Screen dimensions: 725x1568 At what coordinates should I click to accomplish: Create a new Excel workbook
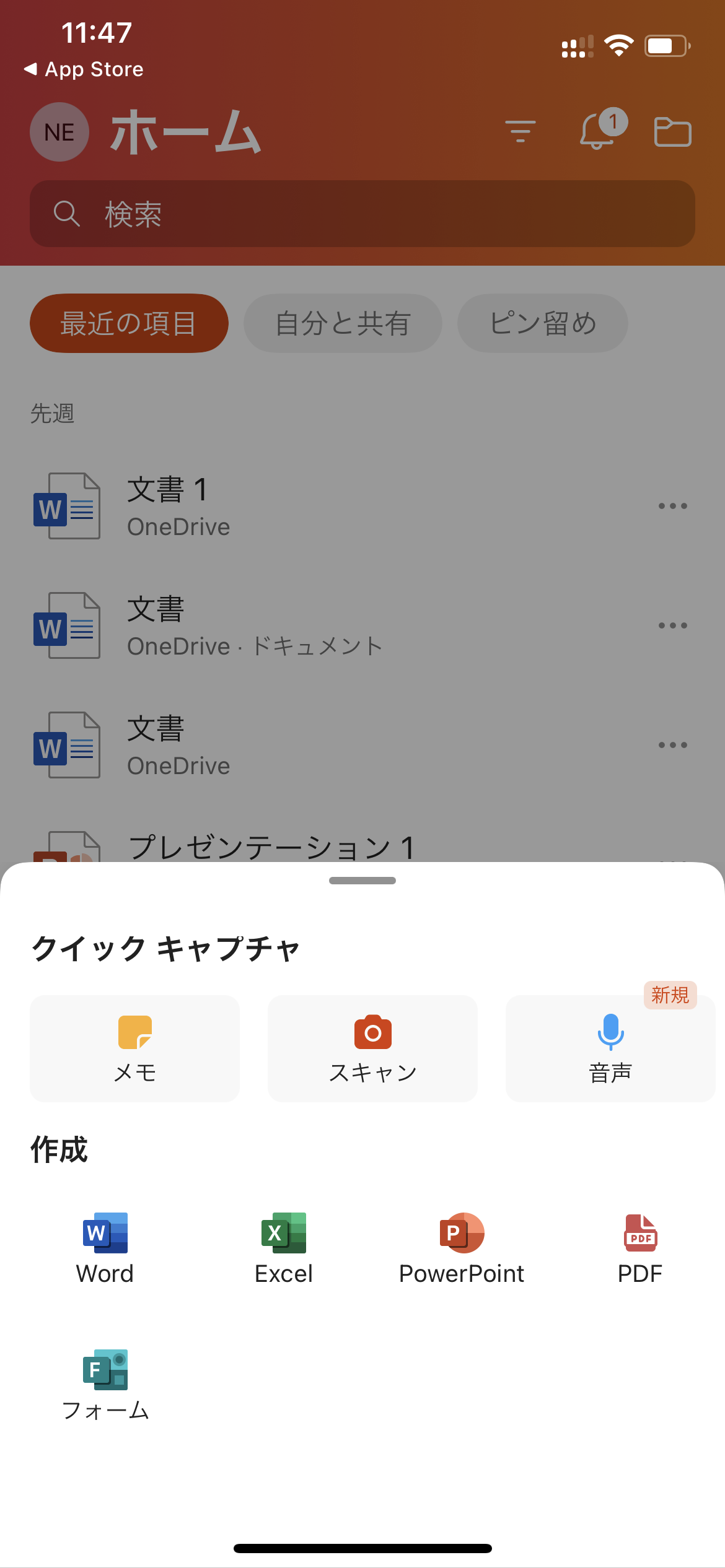pyautogui.click(x=284, y=1248)
